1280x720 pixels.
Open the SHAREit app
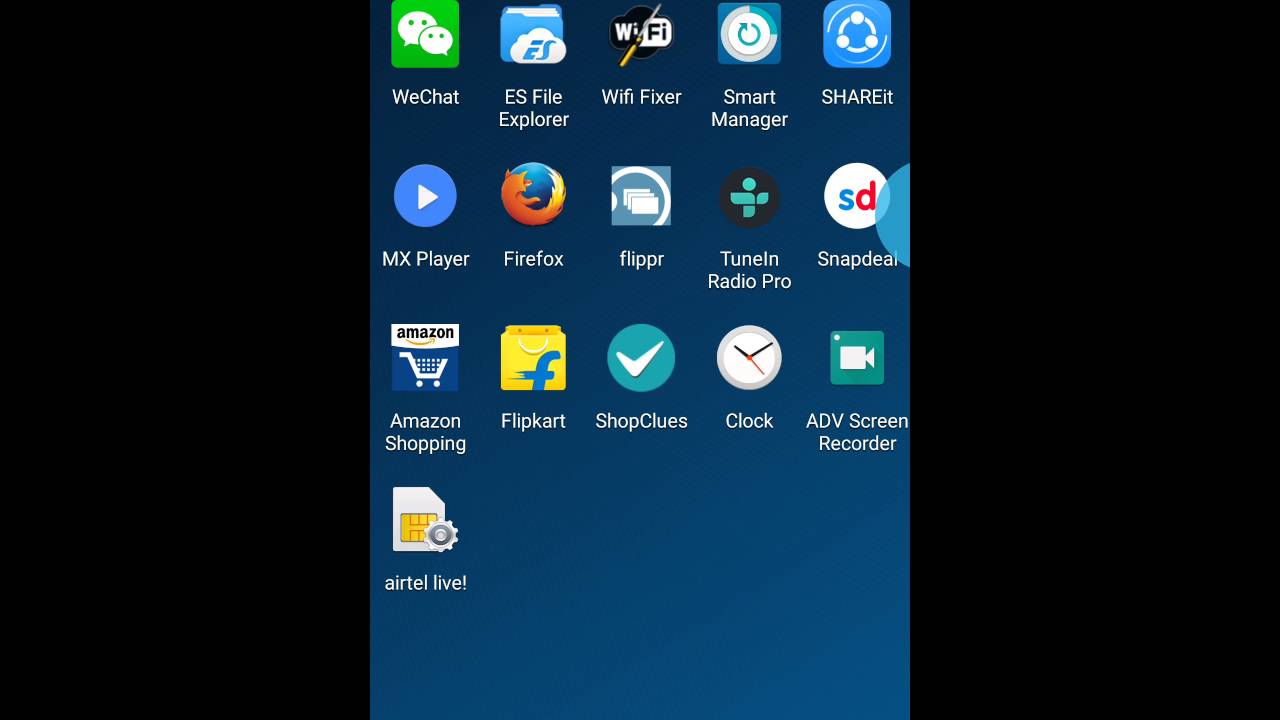[x=857, y=36]
